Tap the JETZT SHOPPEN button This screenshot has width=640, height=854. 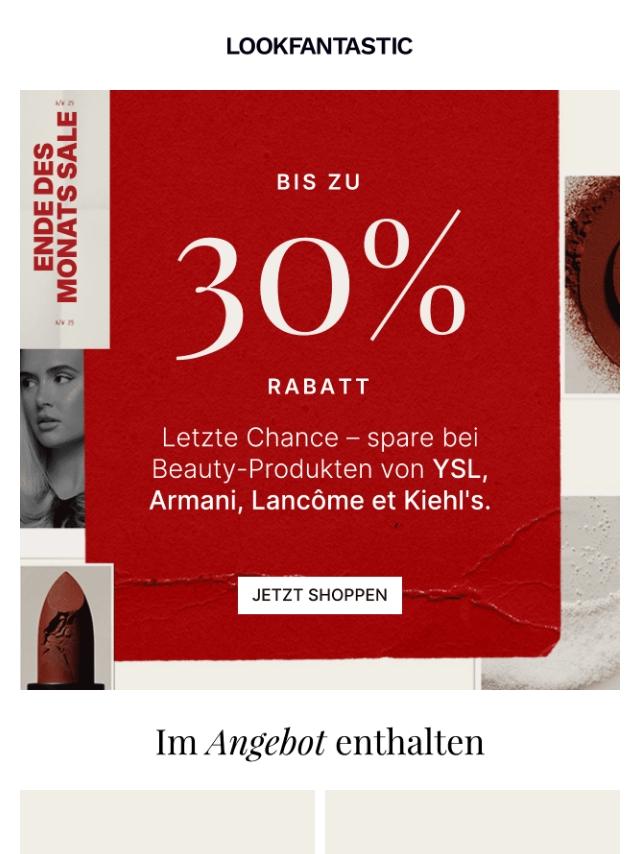tap(320, 595)
